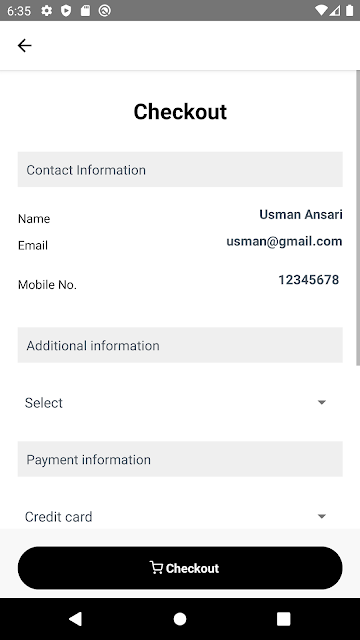Go back using the top arrow

[x=24, y=45]
